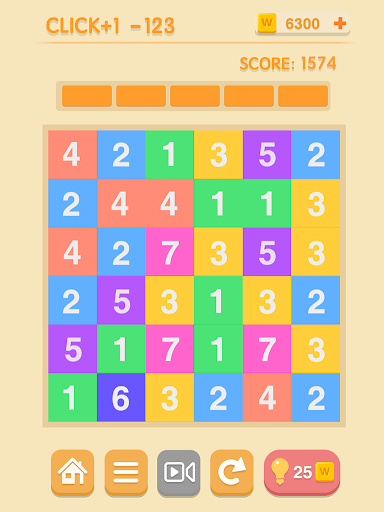Use a hint for 25 coins
384x512 pixels.
(302, 472)
